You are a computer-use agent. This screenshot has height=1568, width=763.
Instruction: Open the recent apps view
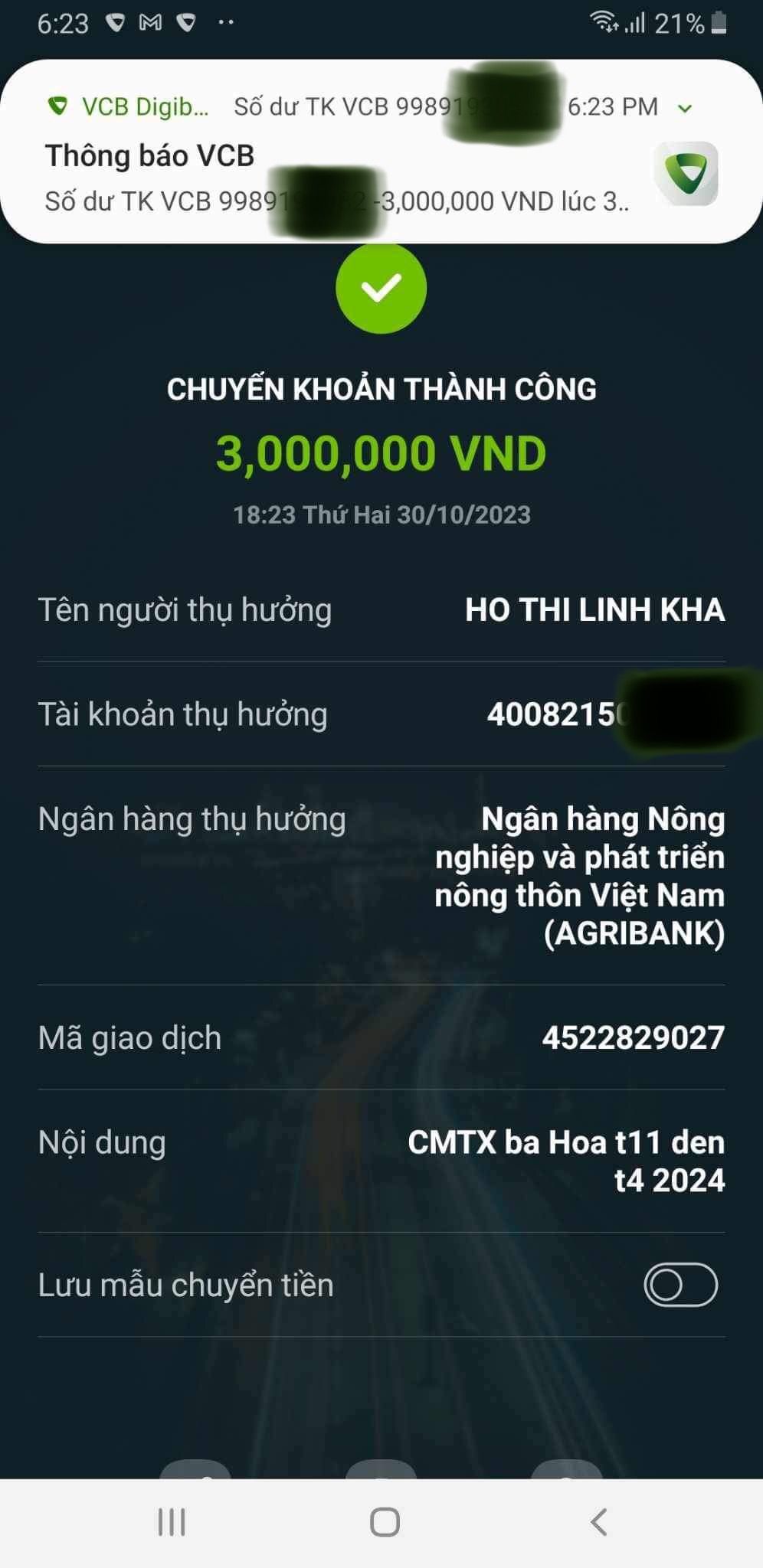(172, 1522)
